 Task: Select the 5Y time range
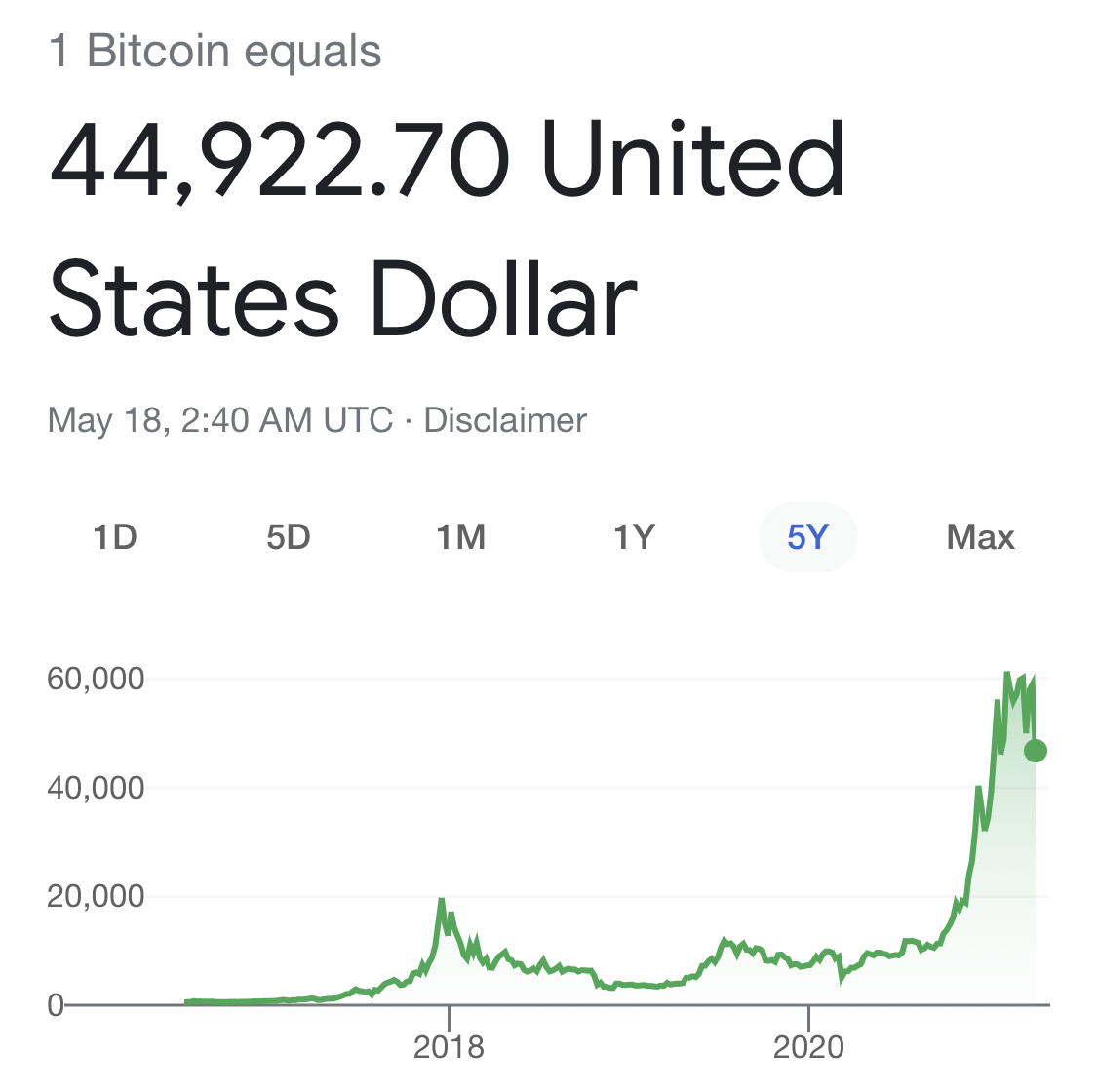(x=807, y=537)
